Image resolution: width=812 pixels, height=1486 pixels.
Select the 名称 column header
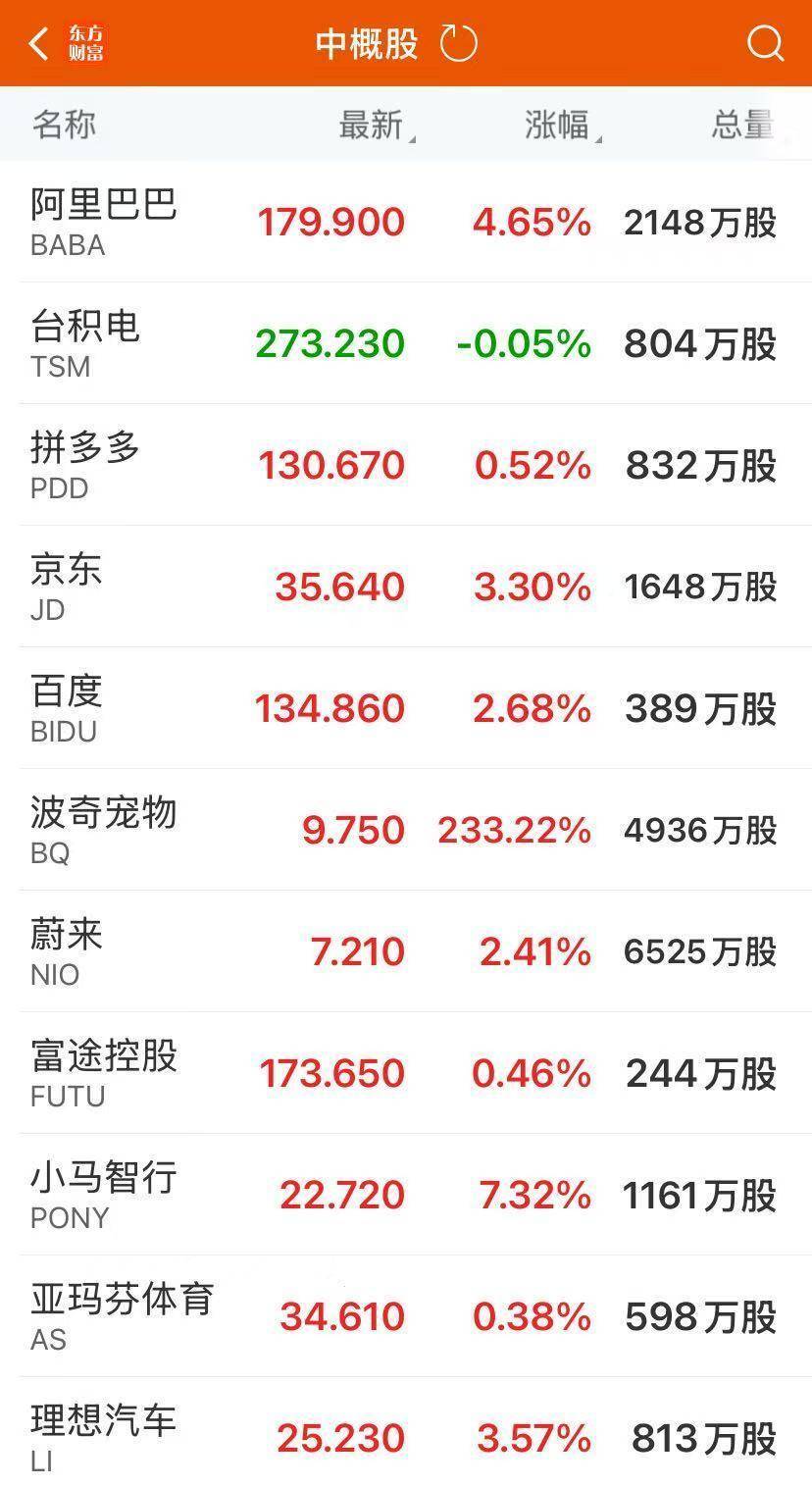click(x=61, y=125)
